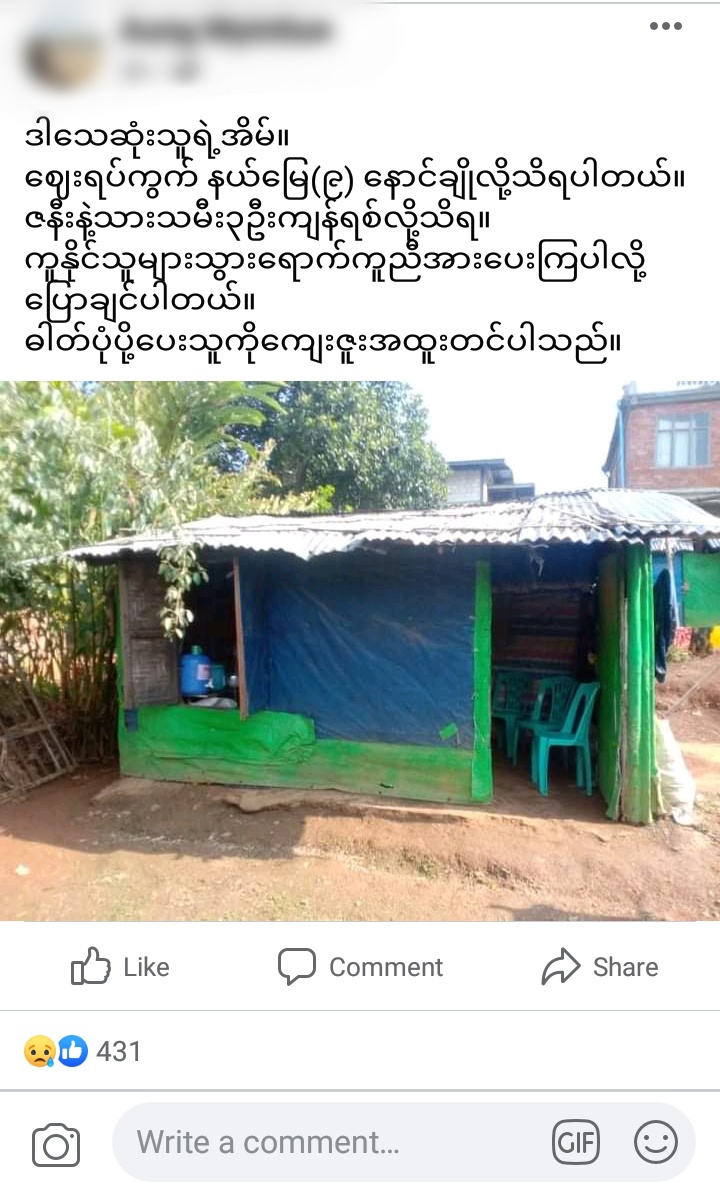Attach a photo using the camera icon
The width and height of the screenshot is (720, 1191).
pos(55,1145)
